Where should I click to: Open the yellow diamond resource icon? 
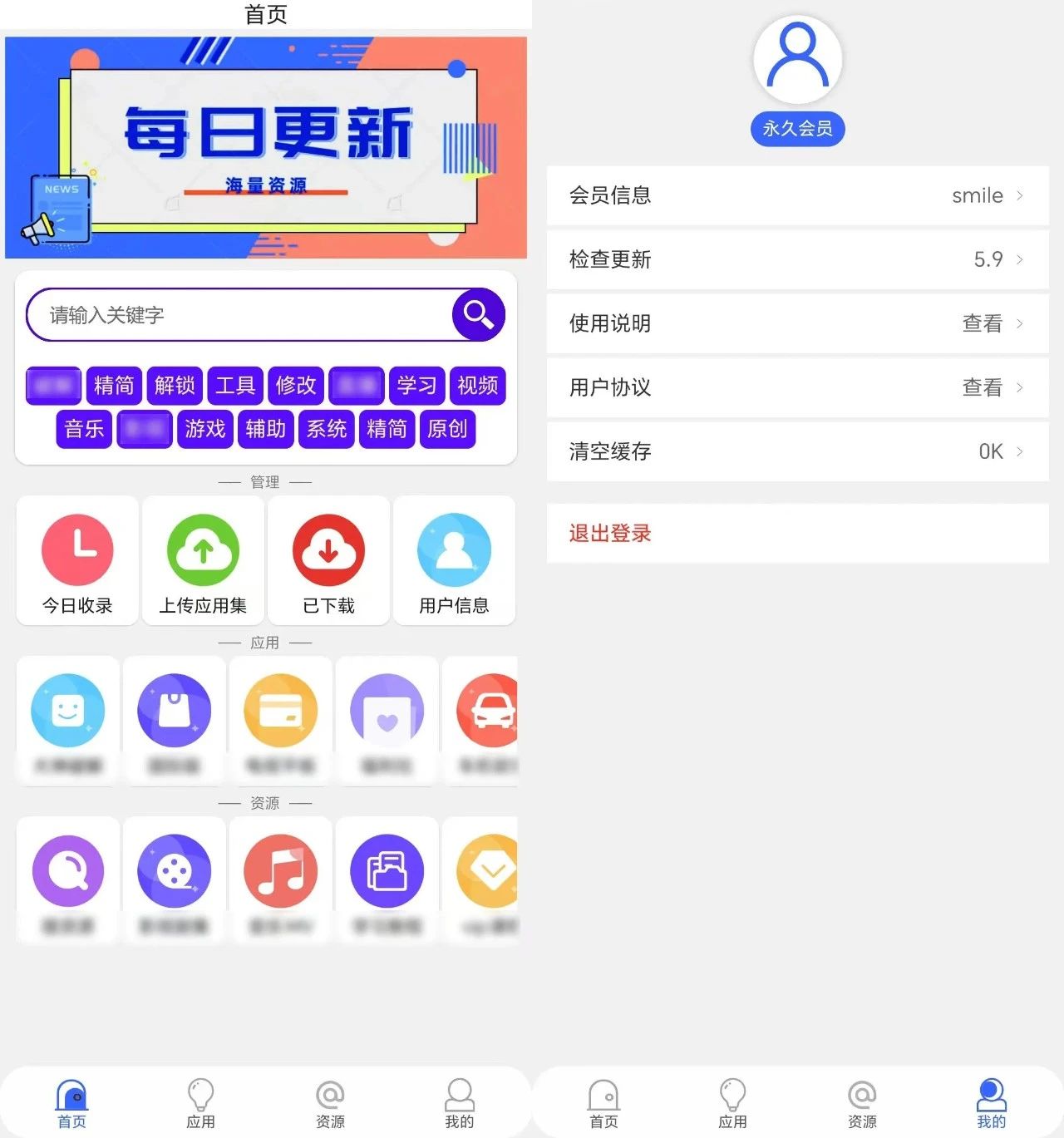pyautogui.click(x=493, y=870)
